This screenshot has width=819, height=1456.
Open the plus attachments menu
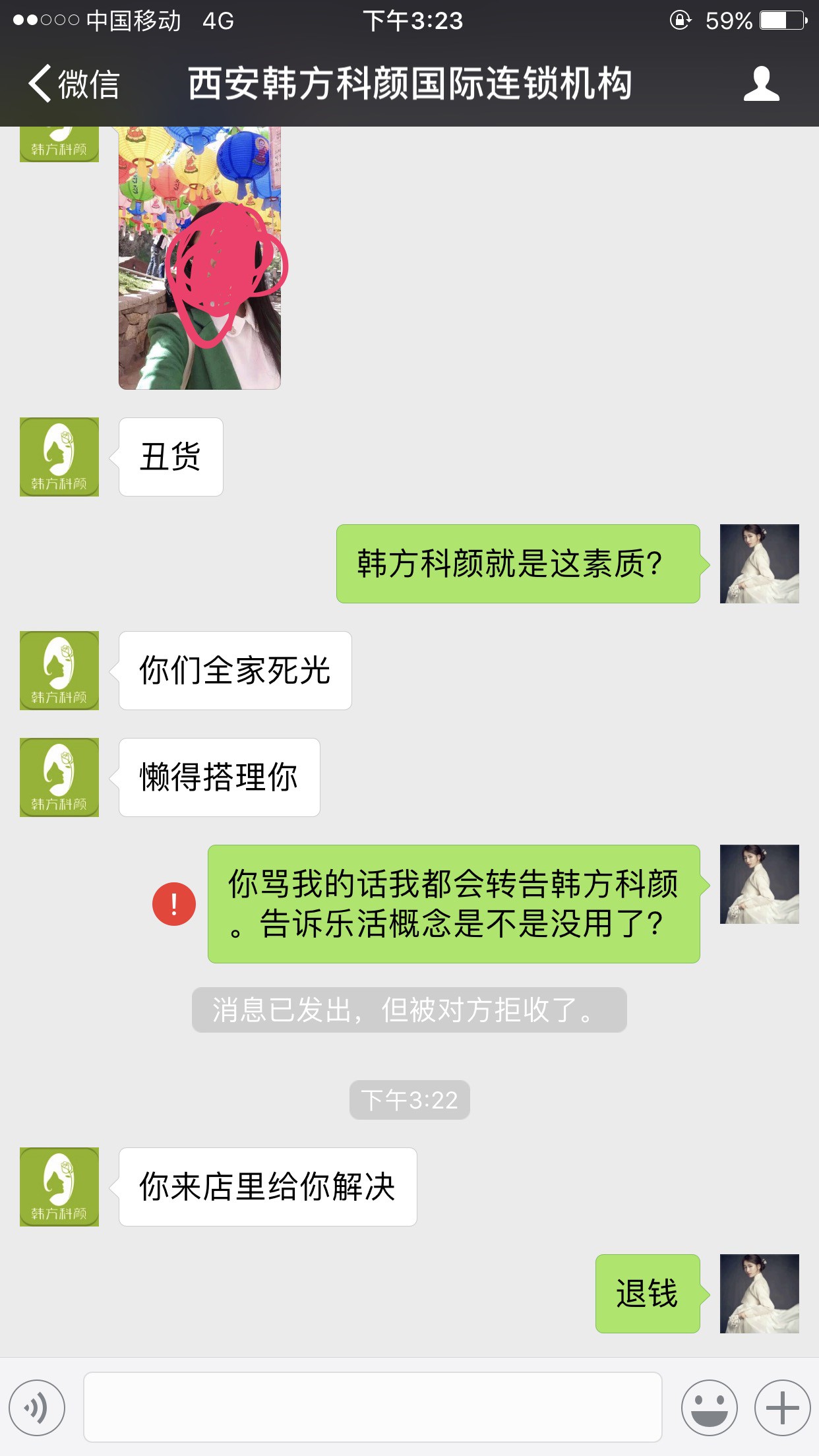[x=782, y=1408]
